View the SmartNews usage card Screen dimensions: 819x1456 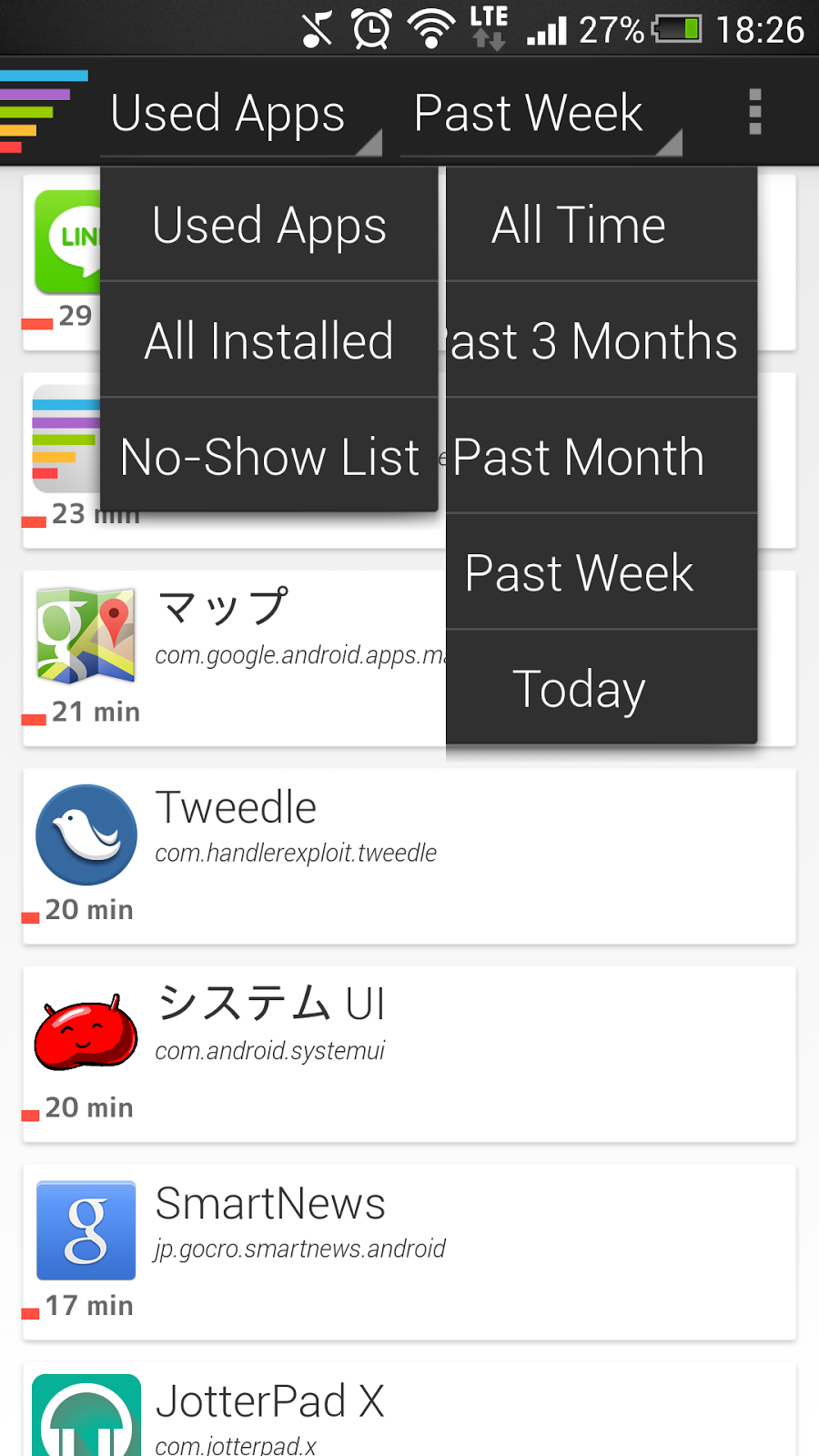[409, 1251]
